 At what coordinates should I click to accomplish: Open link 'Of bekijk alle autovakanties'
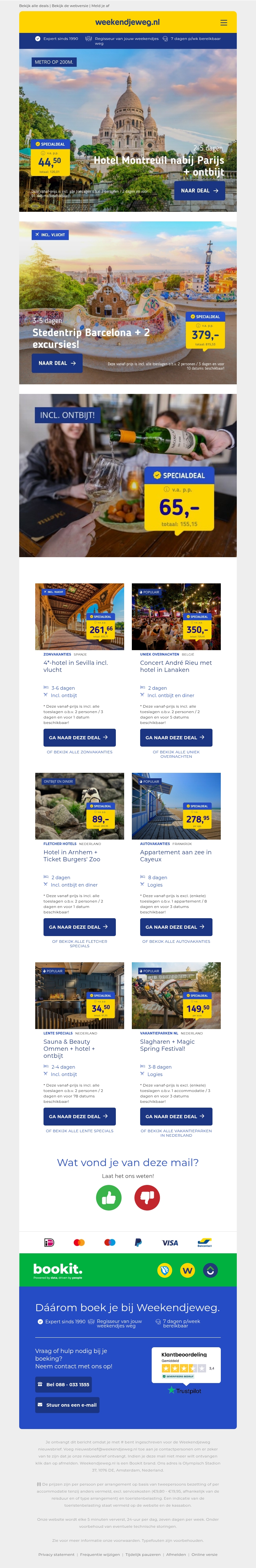point(176,941)
